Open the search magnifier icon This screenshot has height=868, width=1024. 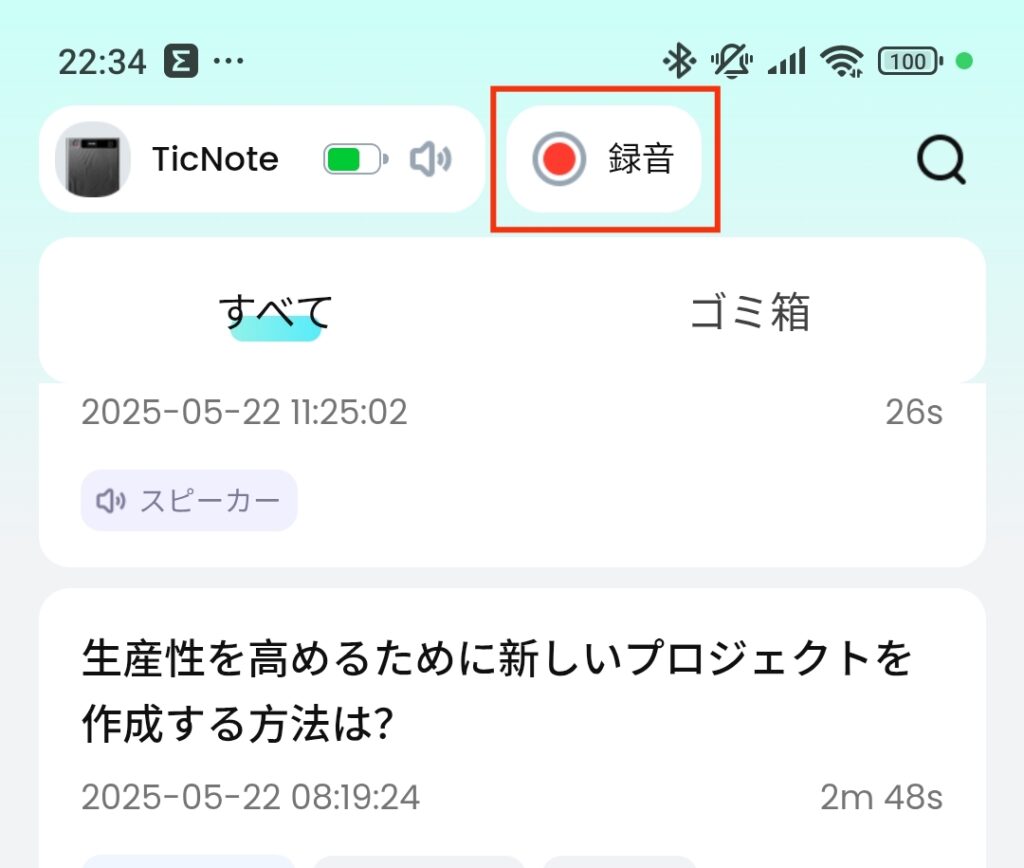tap(941, 160)
